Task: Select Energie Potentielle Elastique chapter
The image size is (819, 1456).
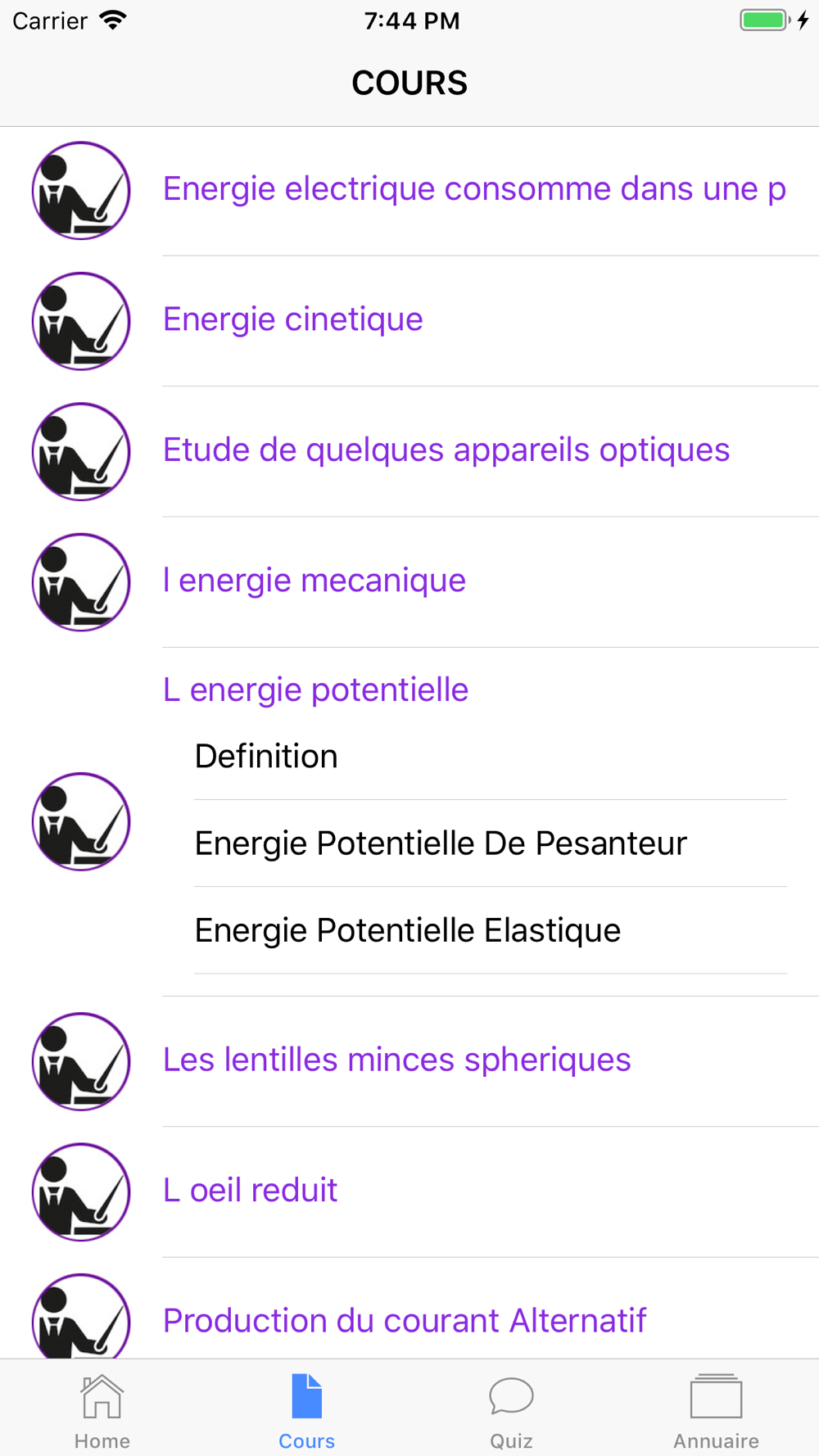Action: pos(490,930)
